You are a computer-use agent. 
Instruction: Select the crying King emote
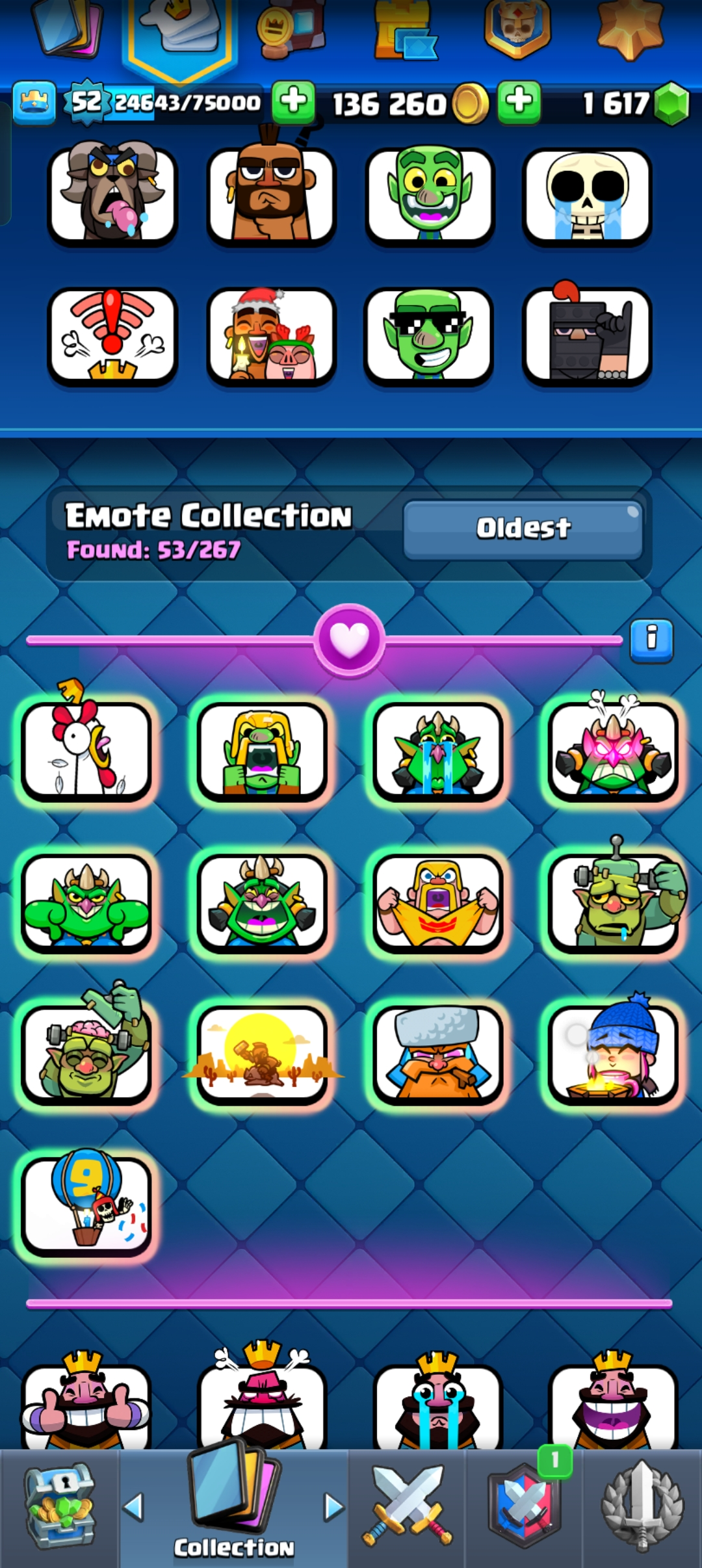pyautogui.click(x=437, y=1404)
